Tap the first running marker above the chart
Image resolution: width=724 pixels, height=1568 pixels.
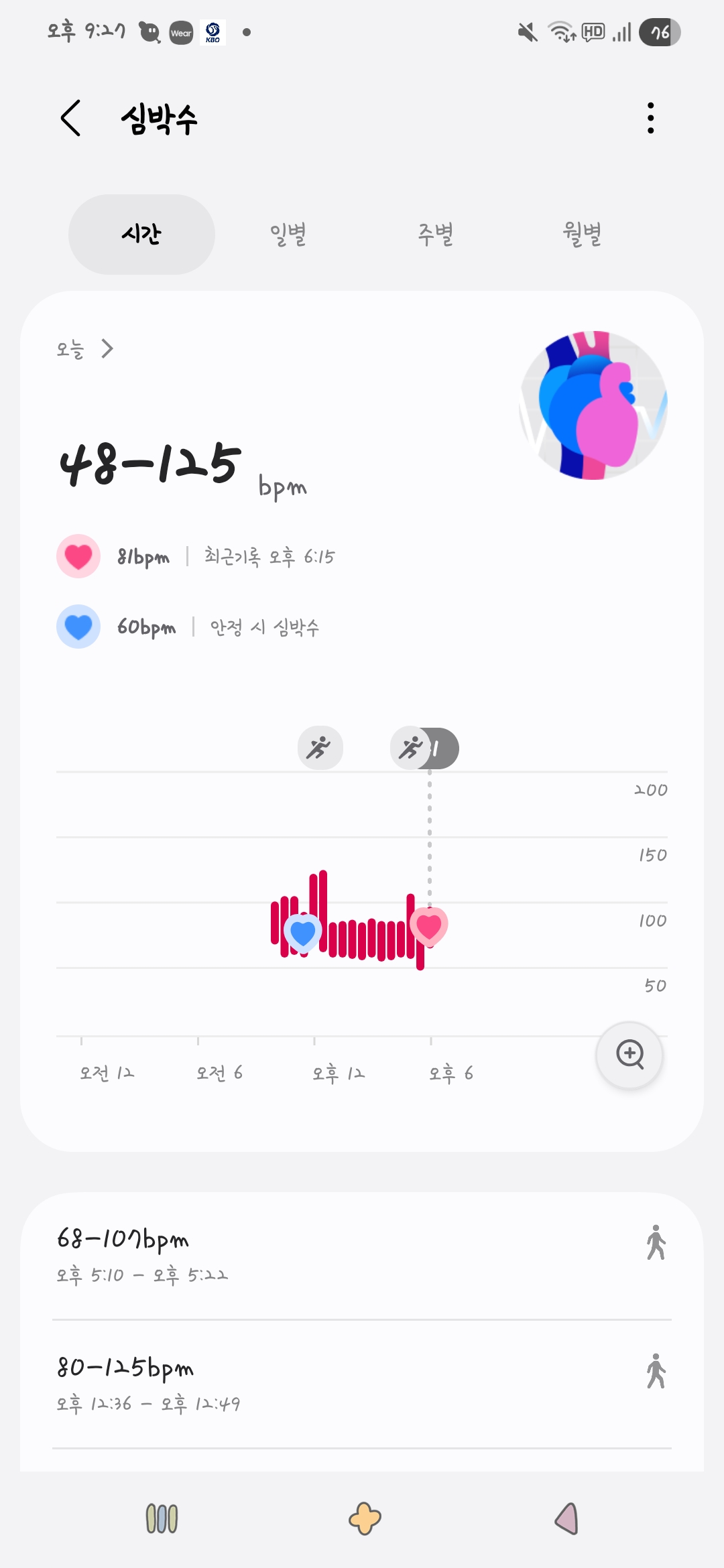[x=320, y=748]
